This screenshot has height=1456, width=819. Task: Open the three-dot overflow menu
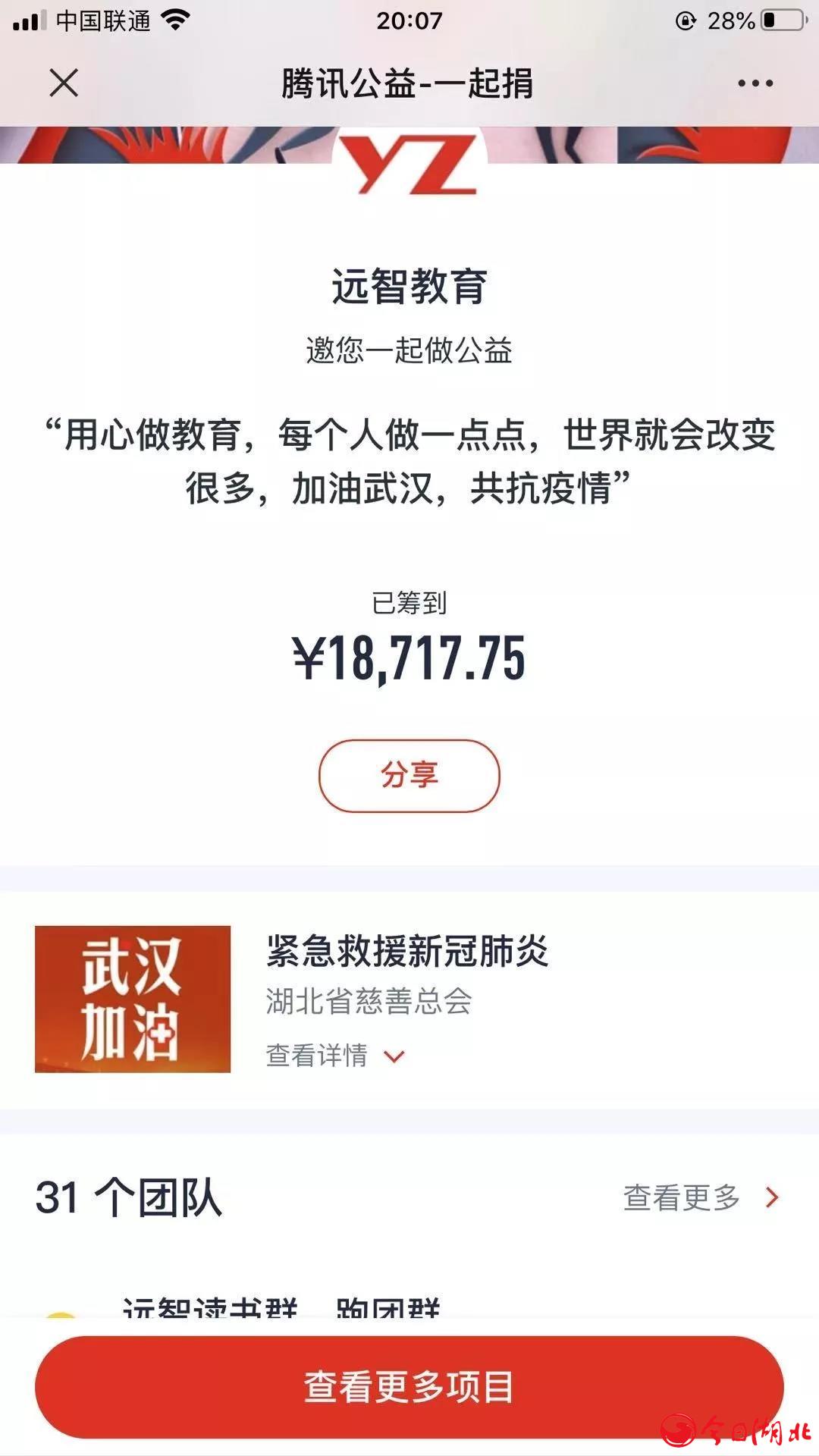tap(755, 83)
